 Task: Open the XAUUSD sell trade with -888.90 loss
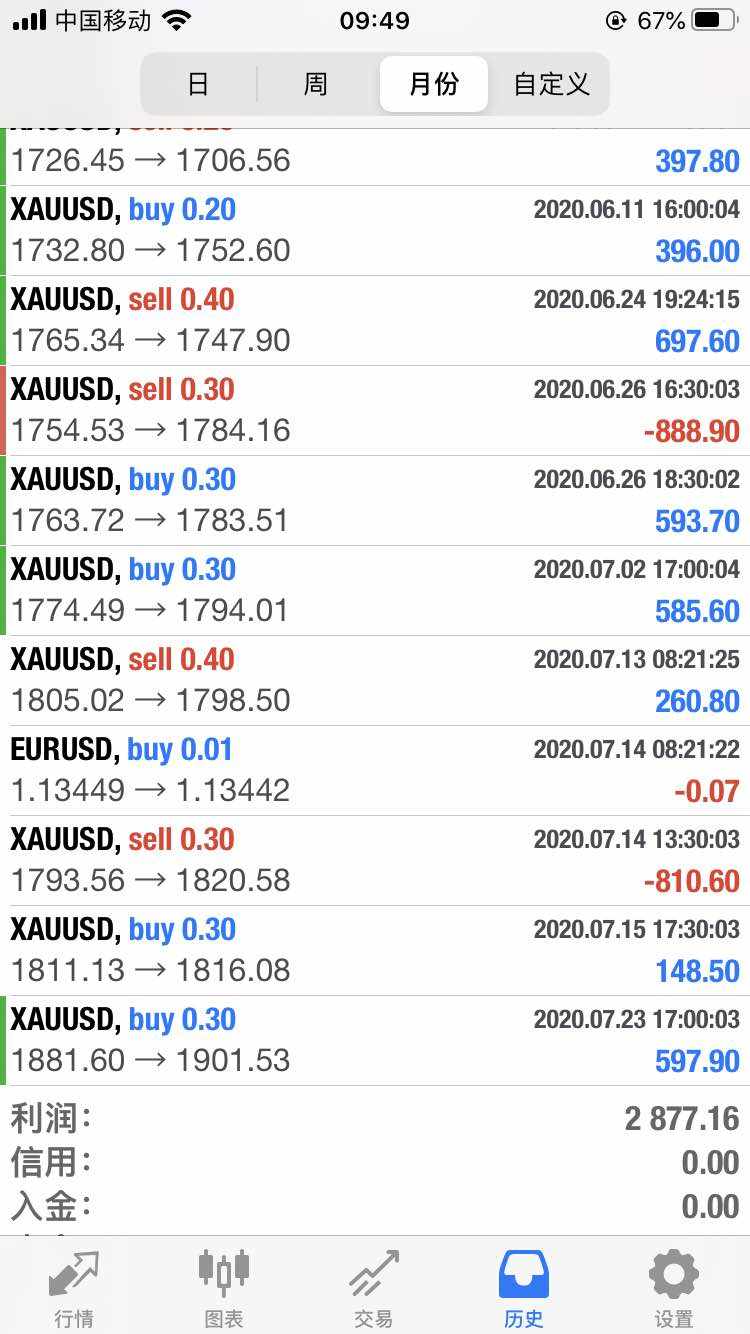pos(375,411)
